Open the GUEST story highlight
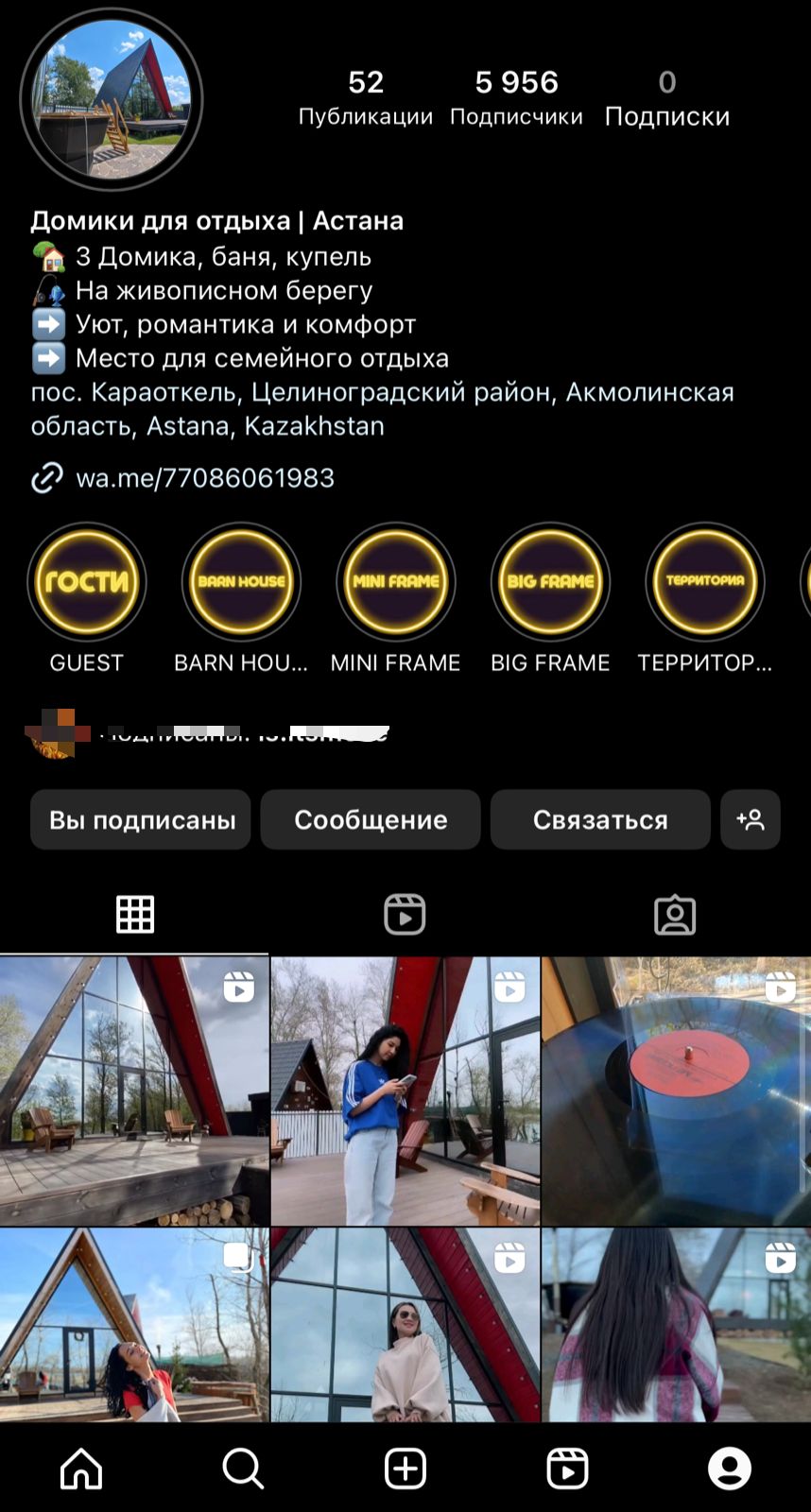811x1512 pixels. (x=87, y=582)
